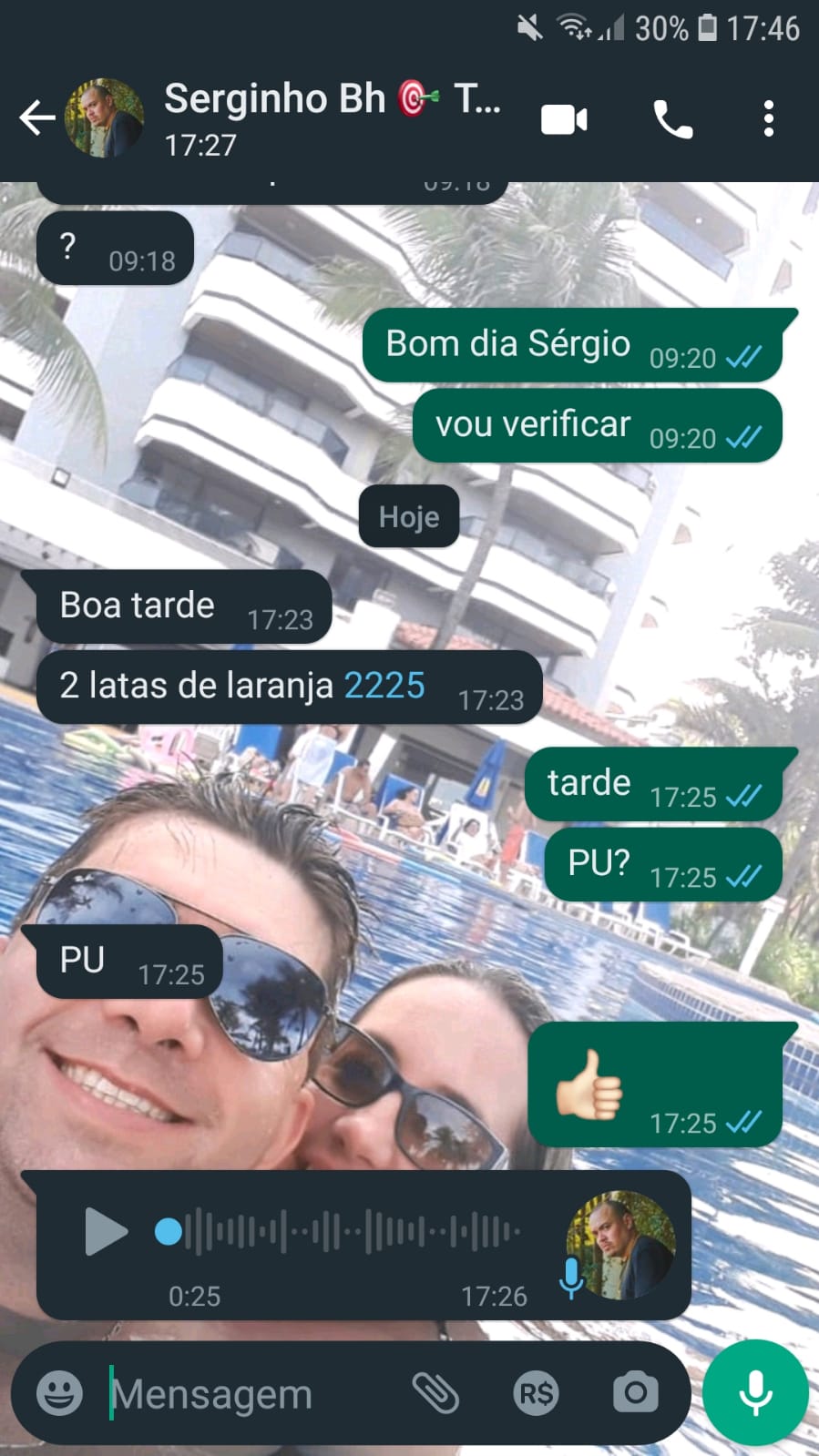Go back to the chat list
The image size is (819, 1456).
(36, 118)
